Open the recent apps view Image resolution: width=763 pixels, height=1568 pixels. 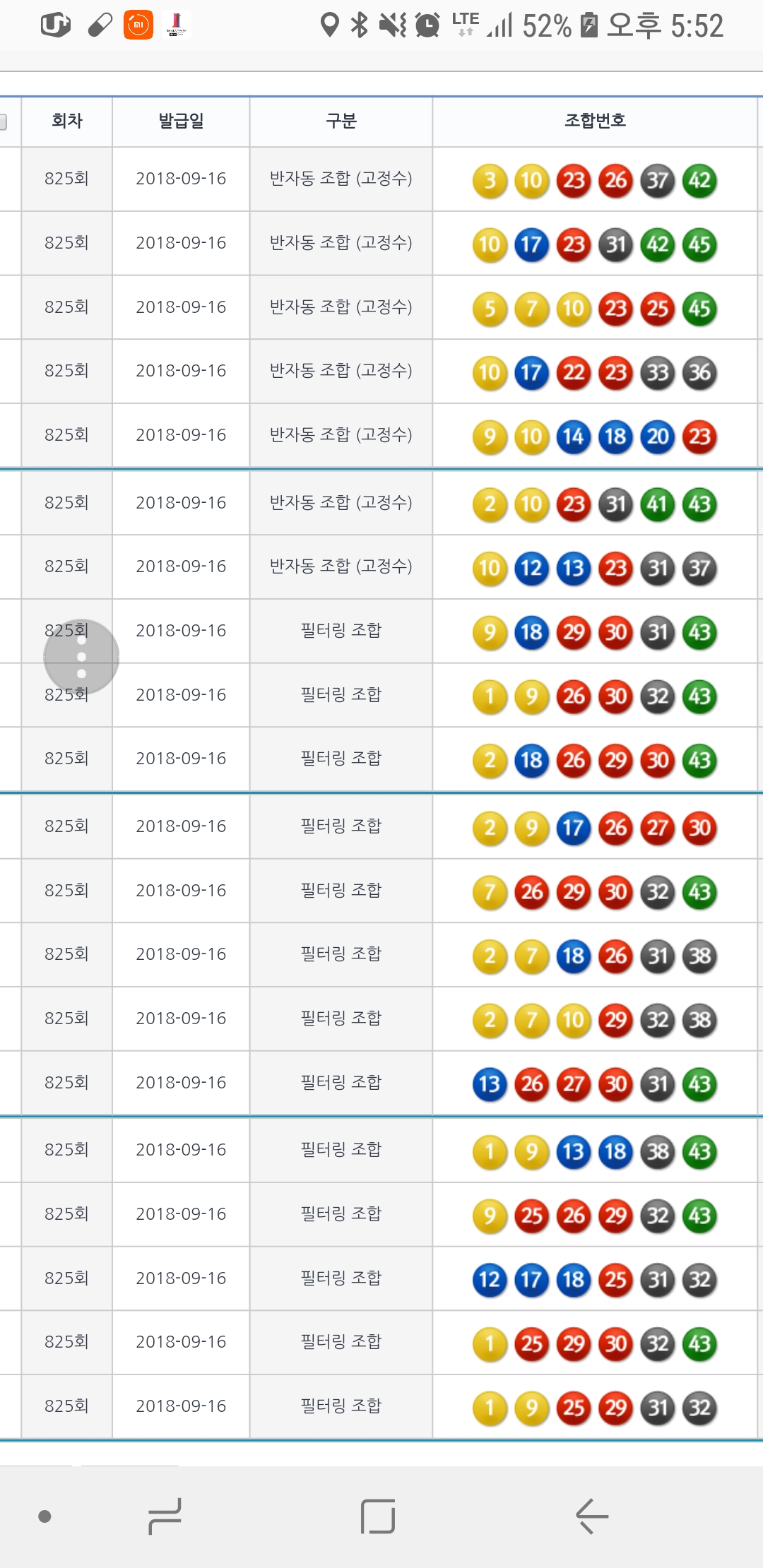pos(165,1516)
